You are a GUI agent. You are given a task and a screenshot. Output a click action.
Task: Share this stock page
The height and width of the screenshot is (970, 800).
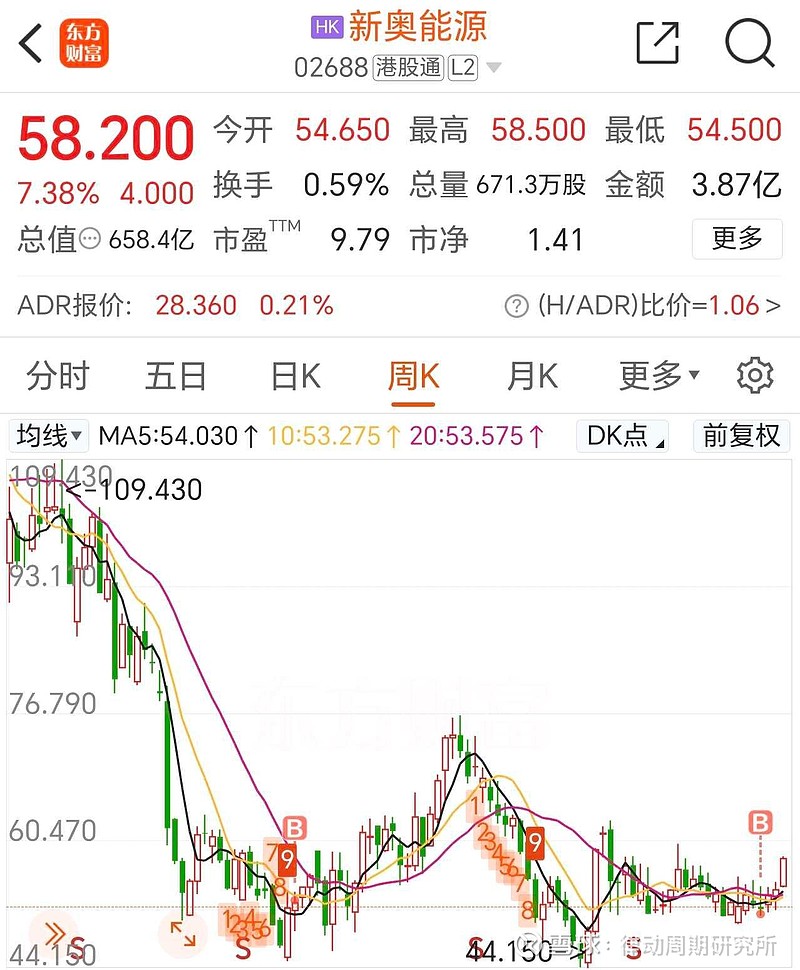click(658, 44)
